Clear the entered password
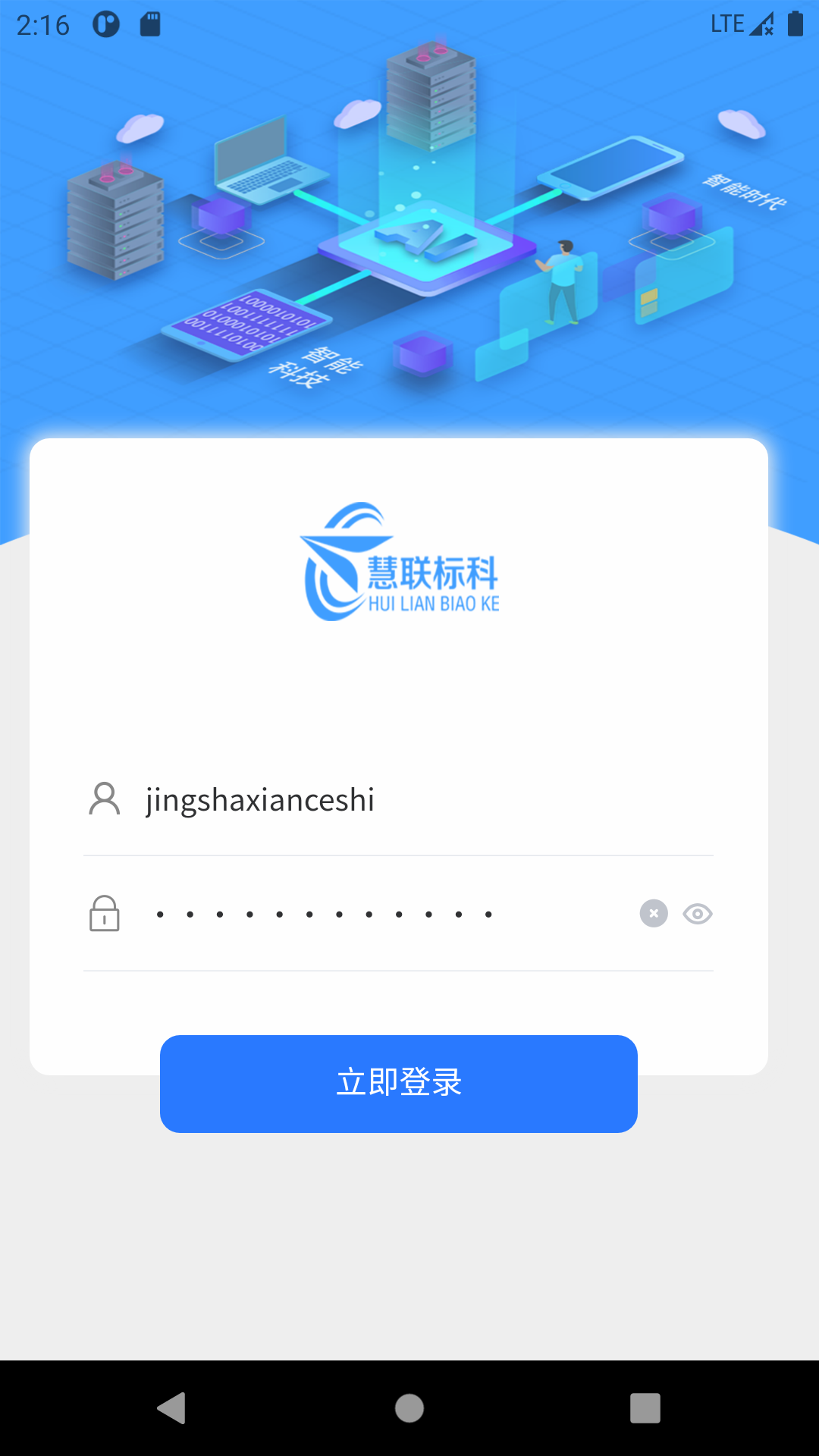This screenshot has width=819, height=1456. 654,914
